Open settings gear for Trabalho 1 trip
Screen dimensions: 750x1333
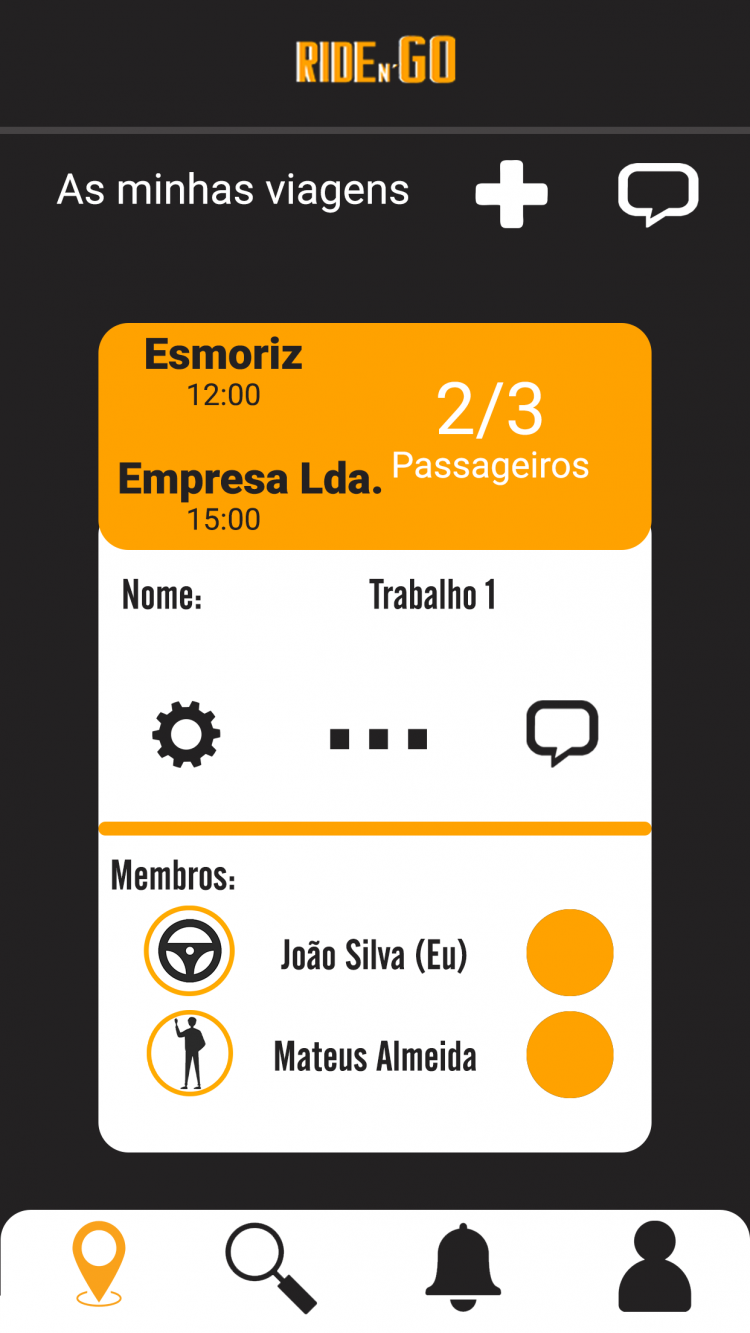point(186,735)
